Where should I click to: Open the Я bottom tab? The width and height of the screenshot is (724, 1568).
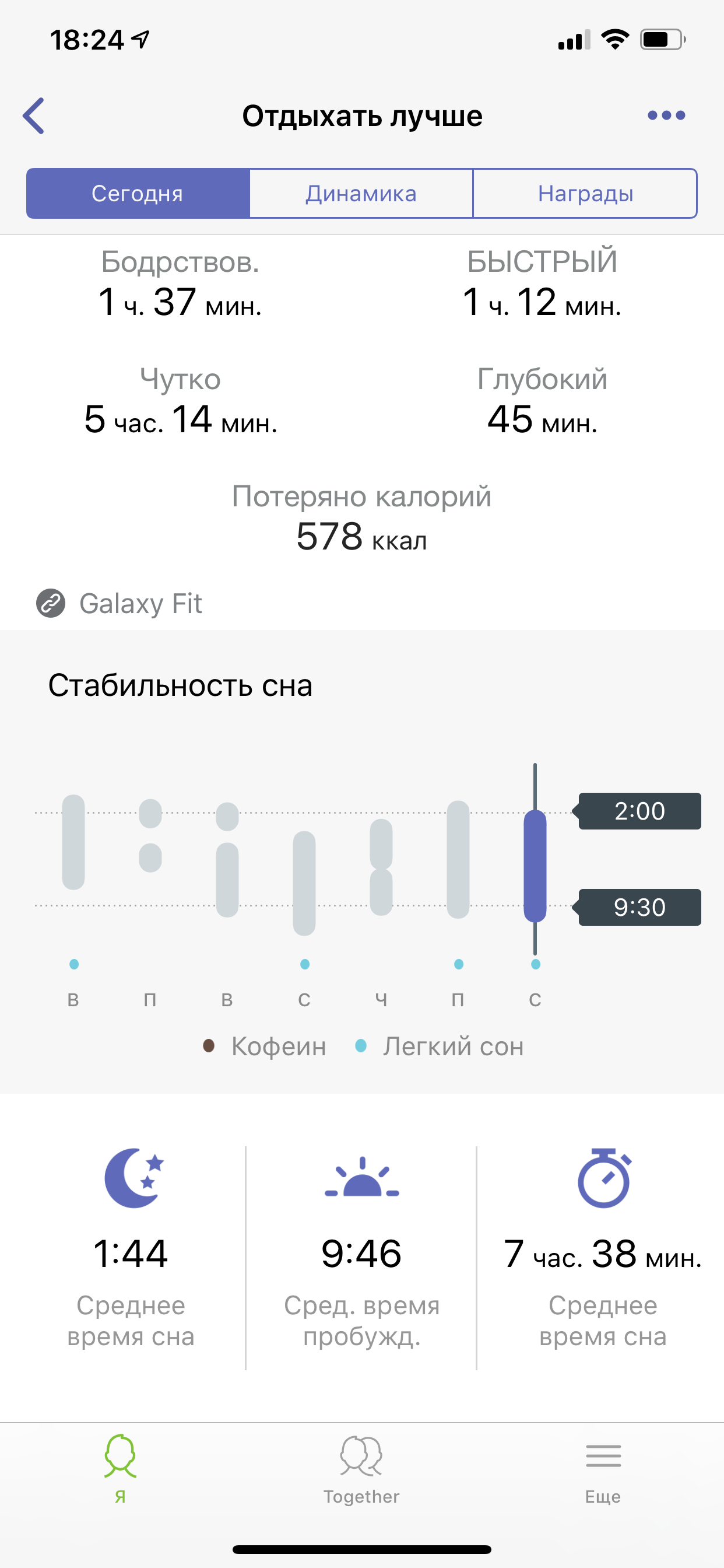click(x=121, y=1468)
